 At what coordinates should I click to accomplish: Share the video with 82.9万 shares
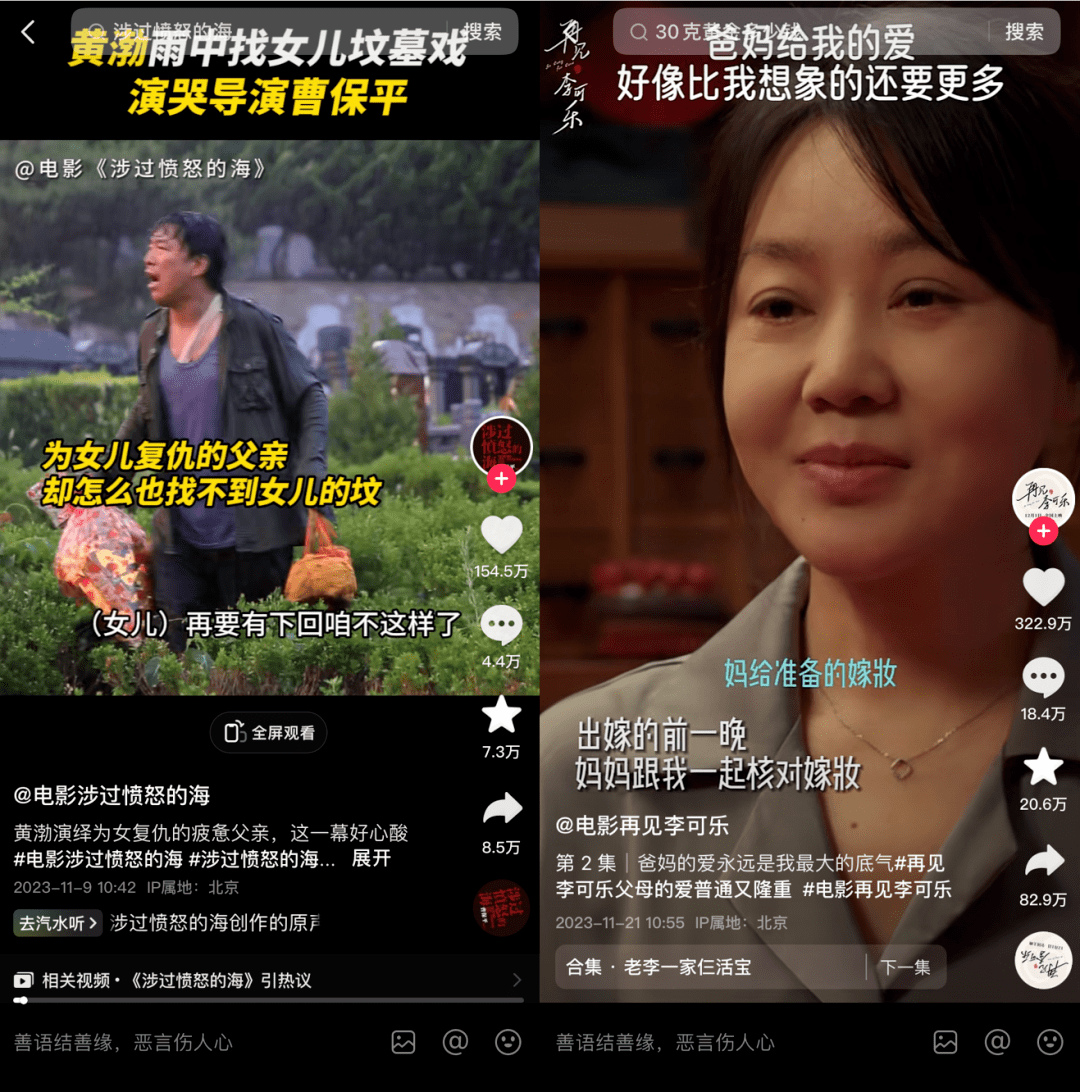click(1043, 861)
